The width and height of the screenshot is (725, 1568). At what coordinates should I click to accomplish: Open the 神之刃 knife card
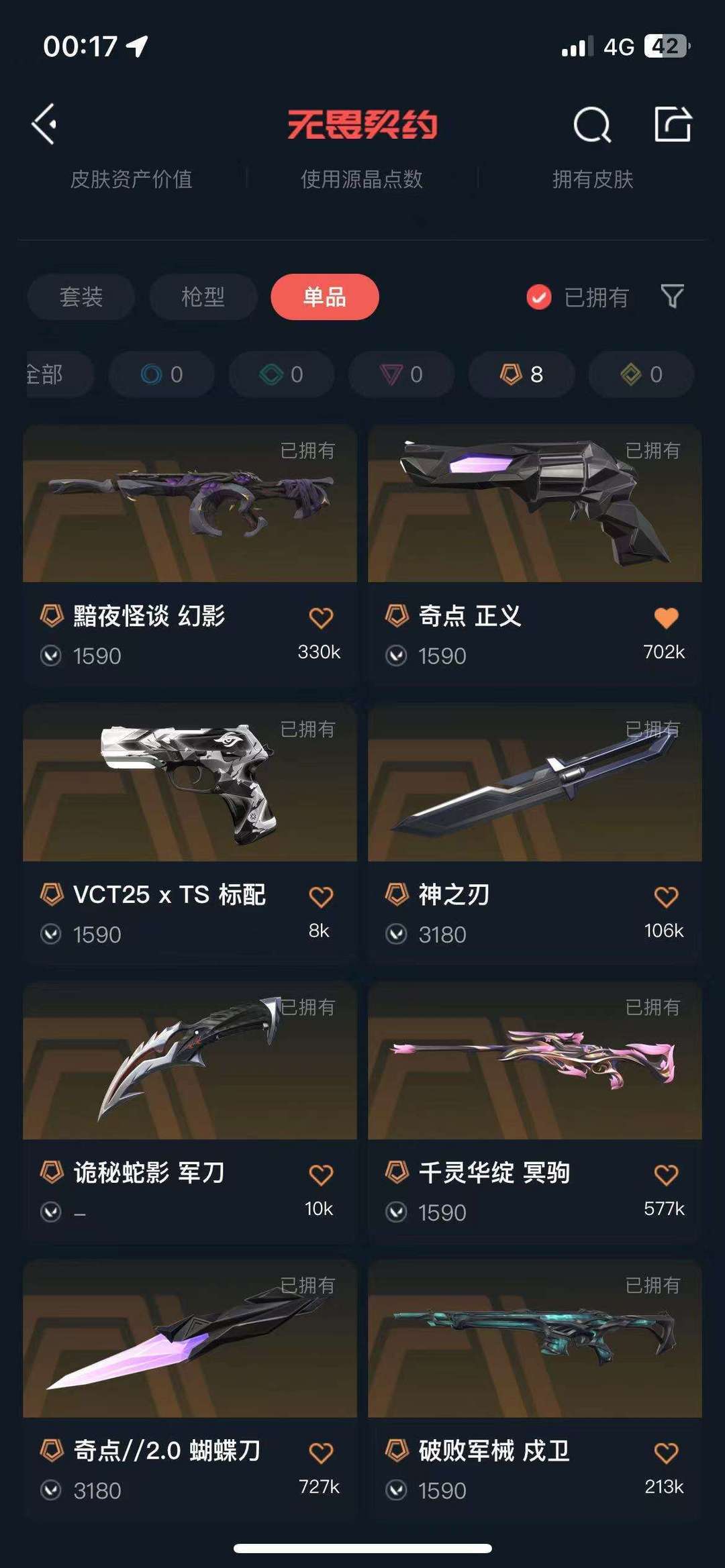[x=535, y=834]
